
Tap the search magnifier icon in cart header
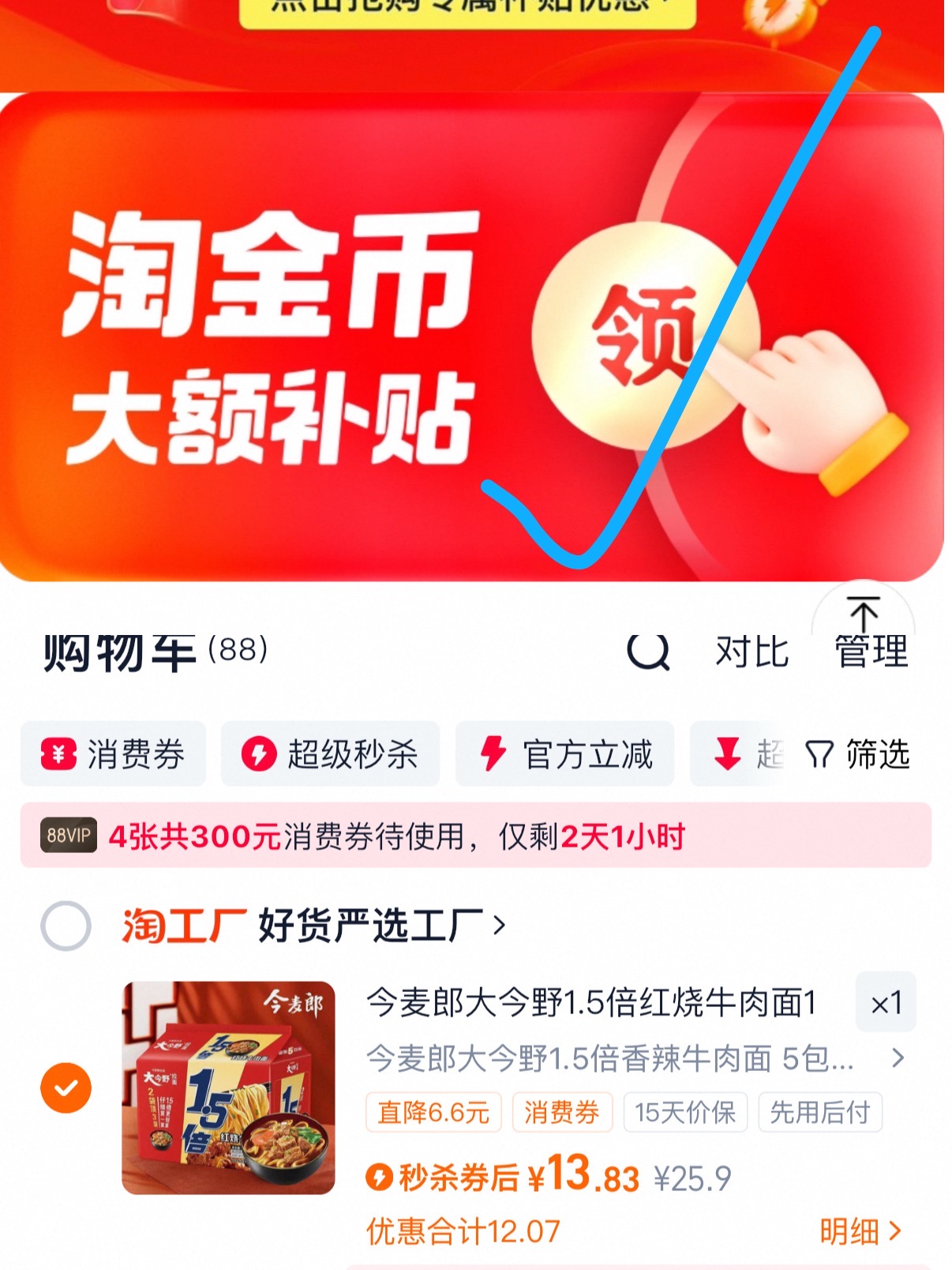tap(647, 654)
